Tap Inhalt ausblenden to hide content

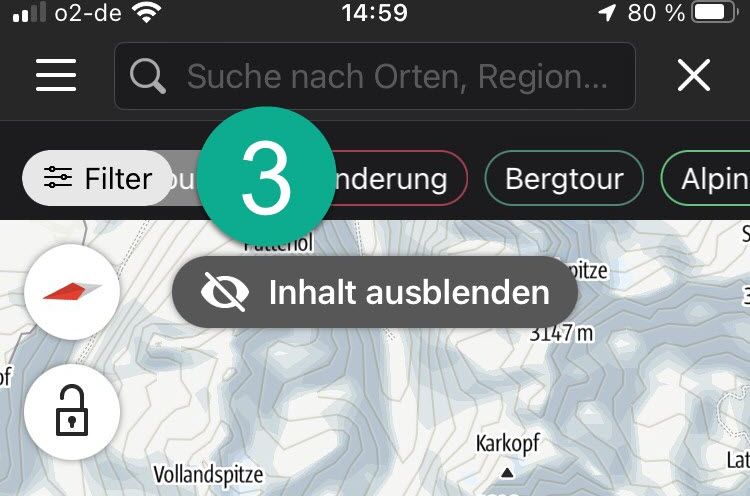pos(375,293)
